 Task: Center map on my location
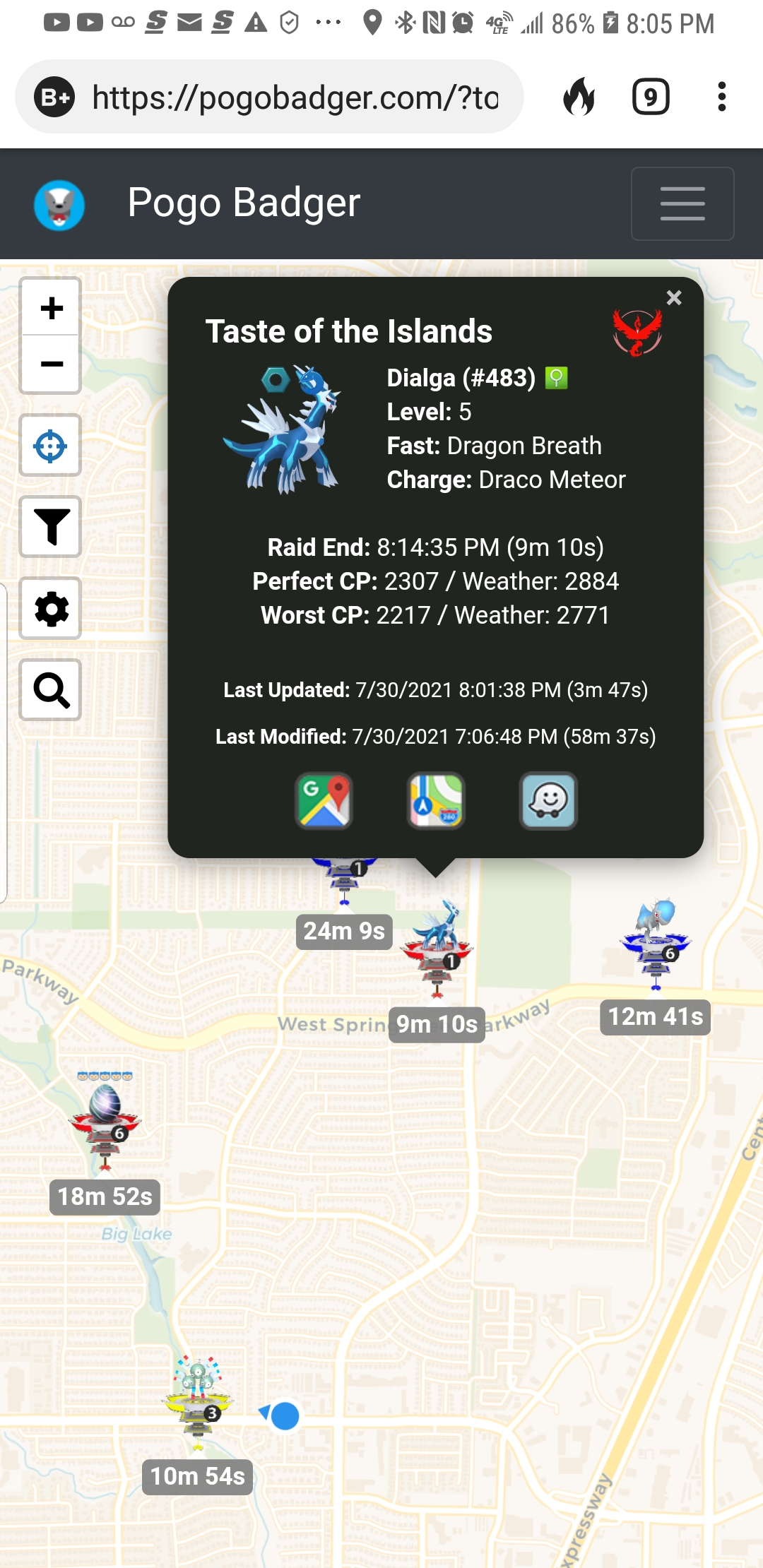[x=50, y=446]
